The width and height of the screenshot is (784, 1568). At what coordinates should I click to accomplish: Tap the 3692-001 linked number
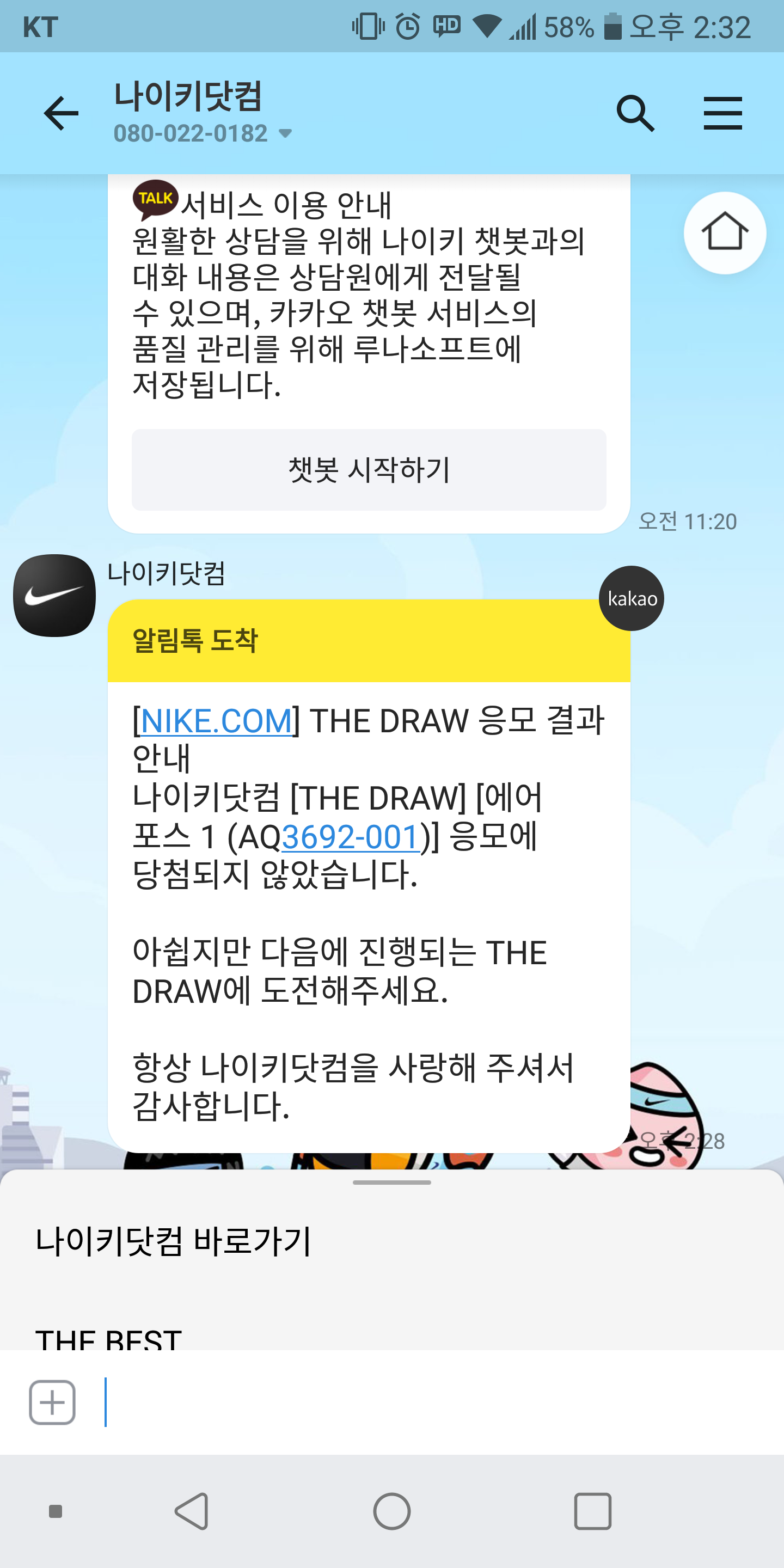351,837
